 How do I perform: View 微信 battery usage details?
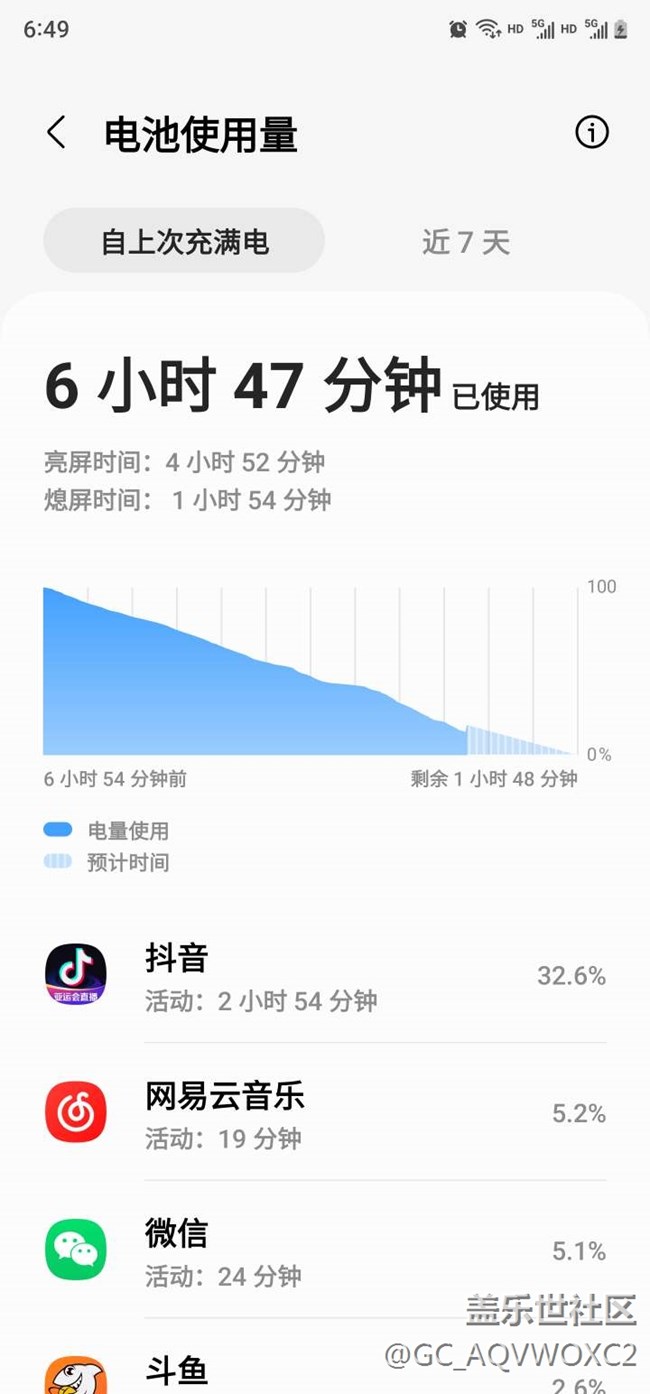point(325,1249)
